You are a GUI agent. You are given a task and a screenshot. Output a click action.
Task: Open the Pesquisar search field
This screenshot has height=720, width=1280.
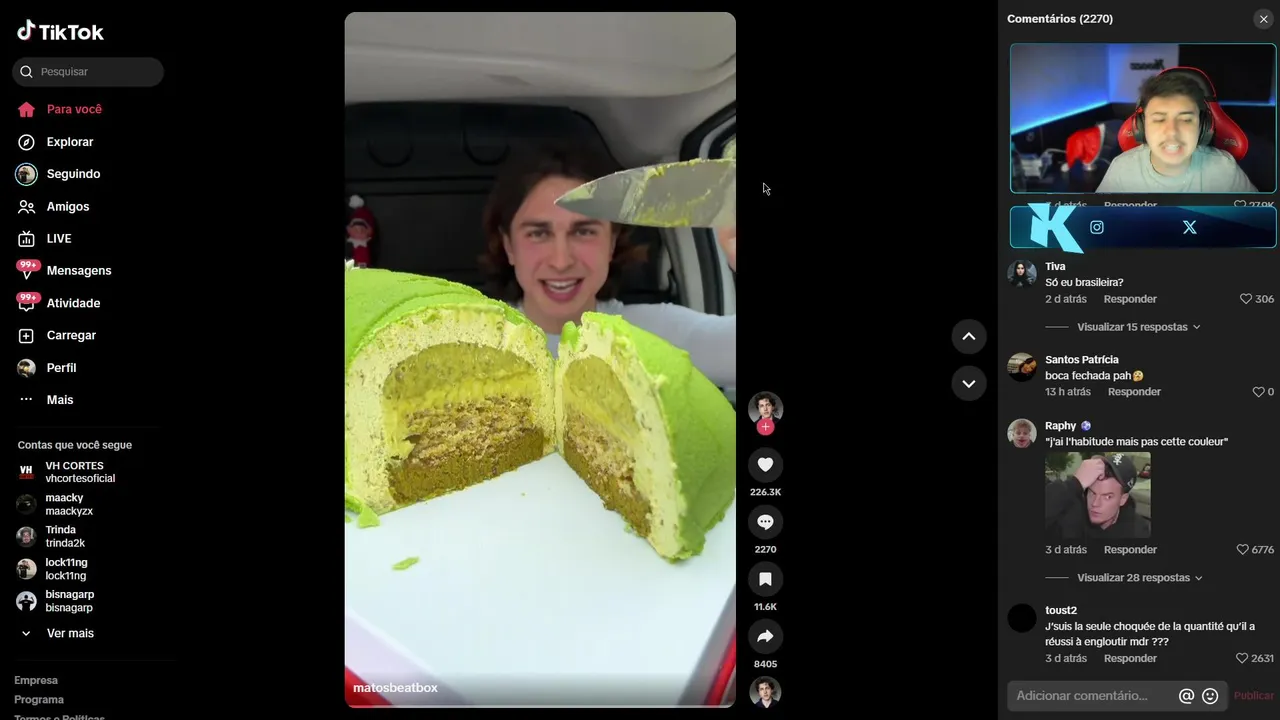pyautogui.click(x=95, y=72)
